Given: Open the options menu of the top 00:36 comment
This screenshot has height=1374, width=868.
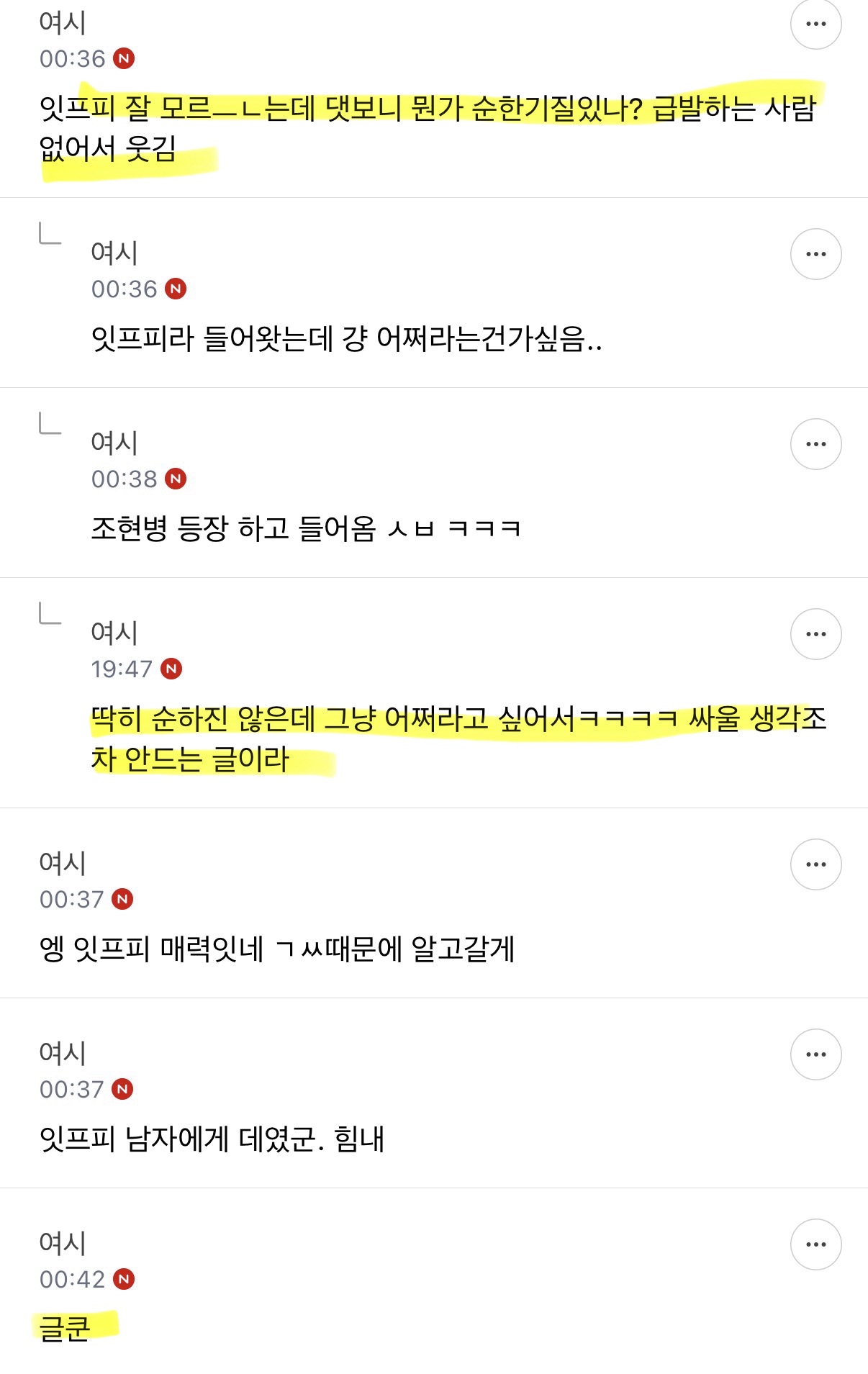Looking at the screenshot, I should pyautogui.click(x=815, y=24).
